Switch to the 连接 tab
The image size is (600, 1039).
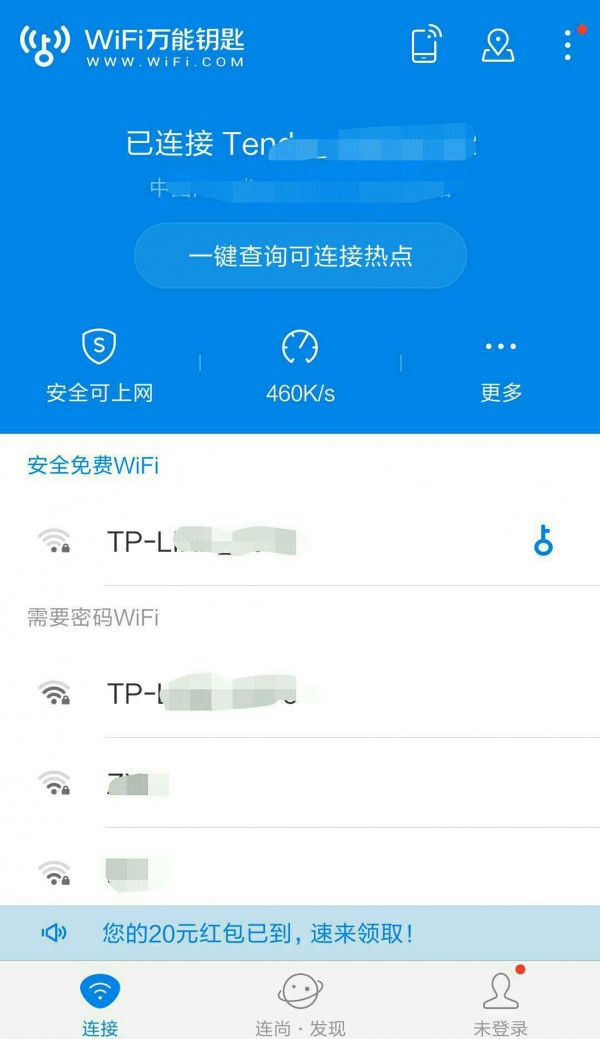pos(100,1003)
